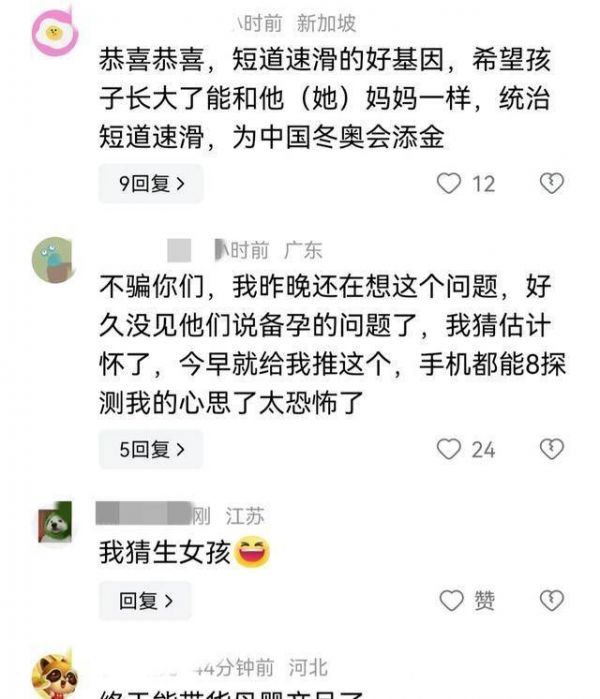Like the Singapore comment with 12 likes
Image resolution: width=600 pixels, height=699 pixels.
451,183
